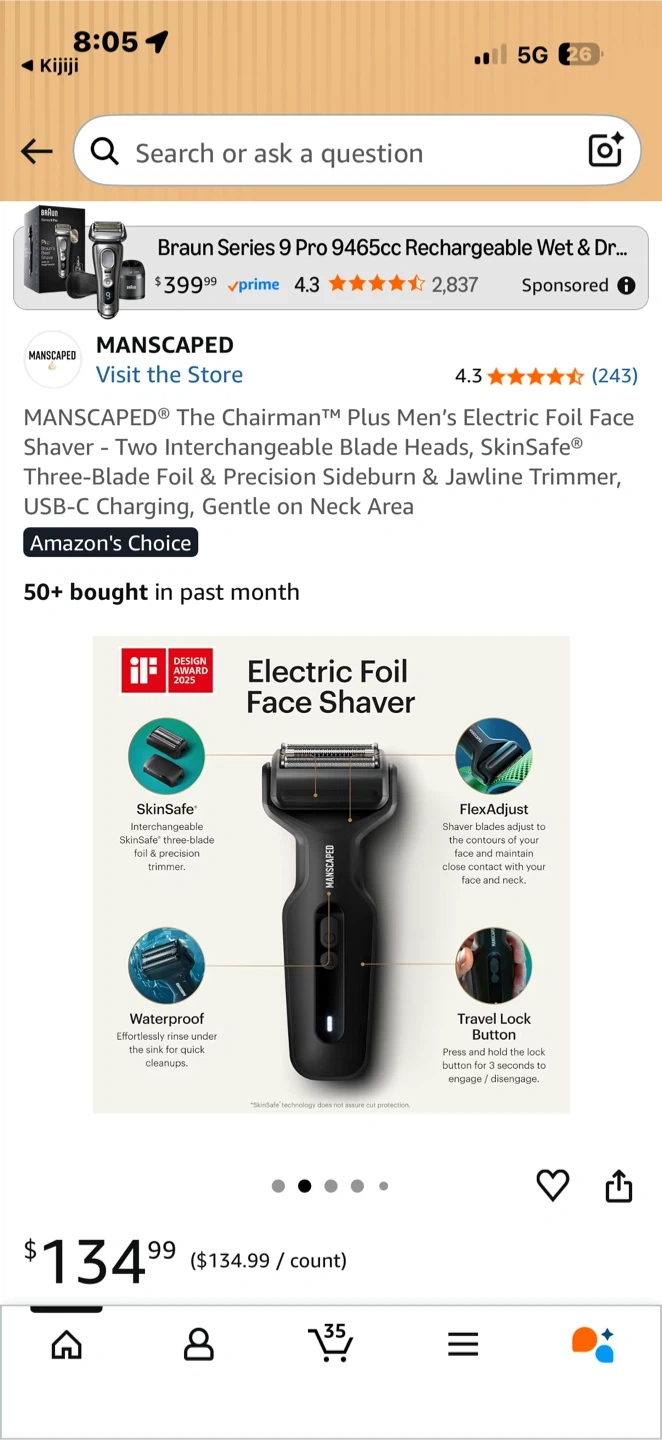This screenshot has height=1440, width=662.
Task: Open the Rufus AI assistant tab
Action: (593, 1344)
